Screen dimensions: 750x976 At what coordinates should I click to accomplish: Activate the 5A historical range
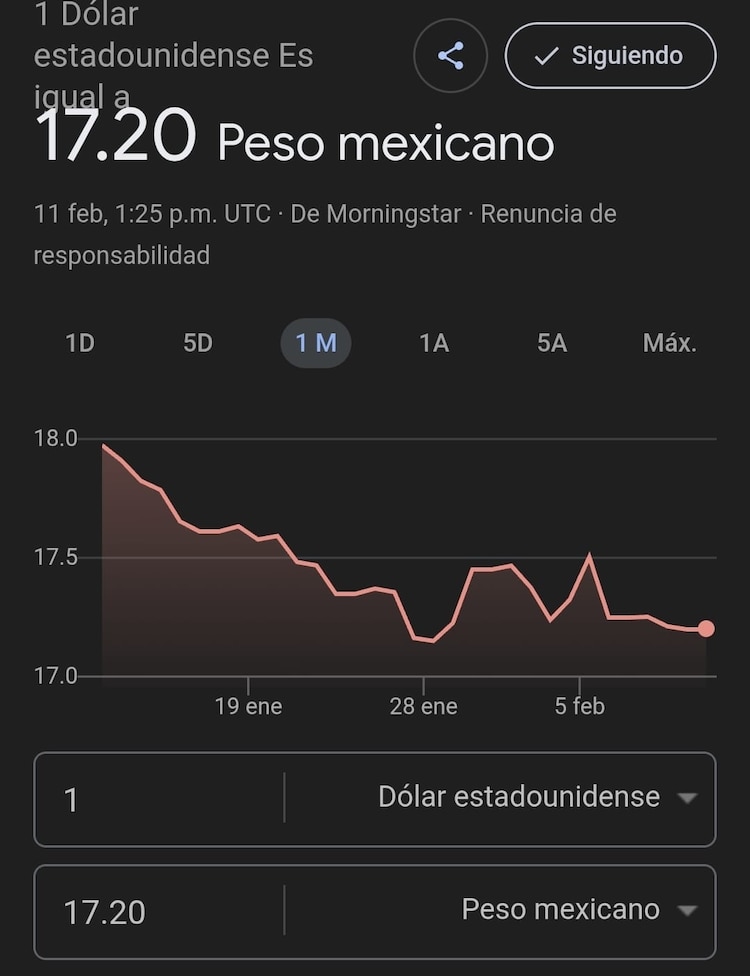pyautogui.click(x=551, y=342)
